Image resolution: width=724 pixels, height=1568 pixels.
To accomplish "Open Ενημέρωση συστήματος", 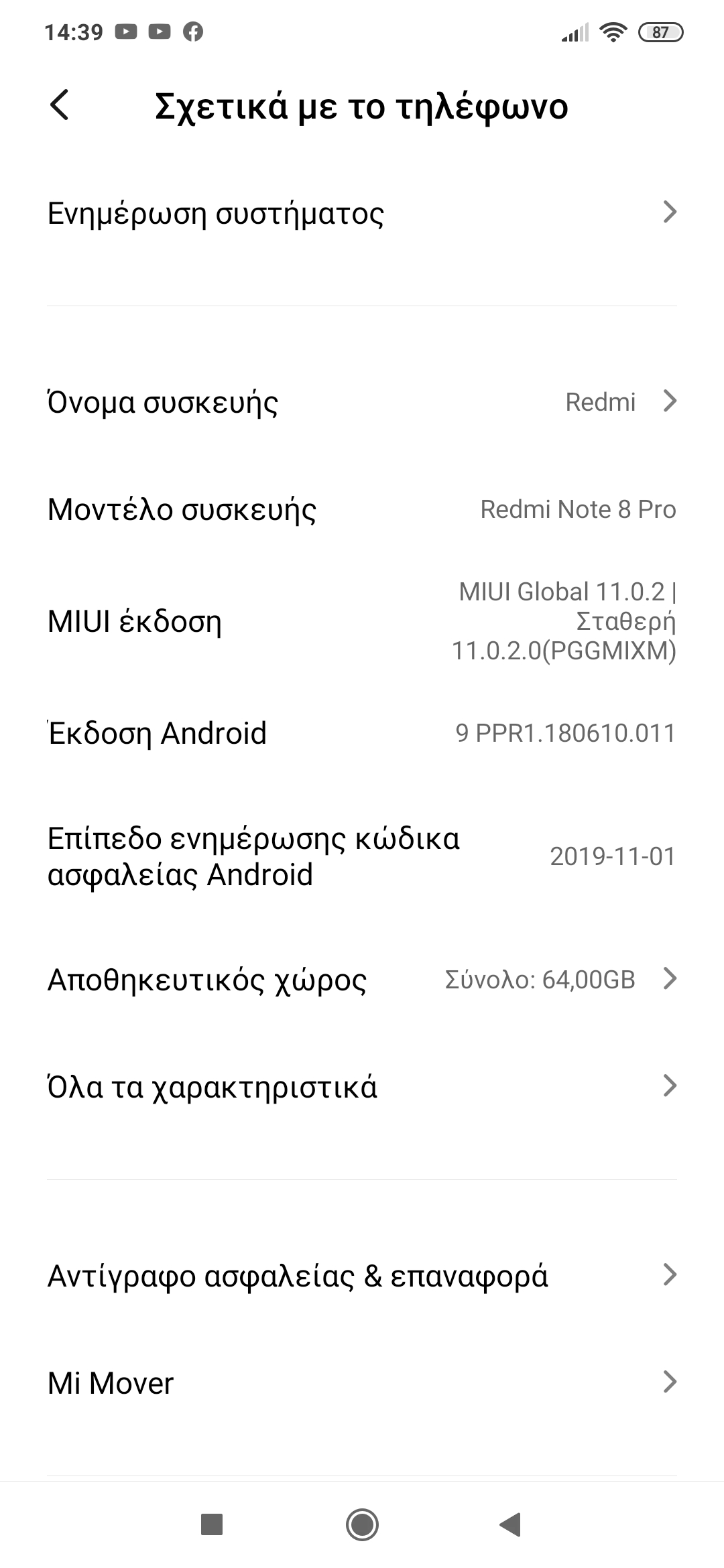I will point(362,214).
